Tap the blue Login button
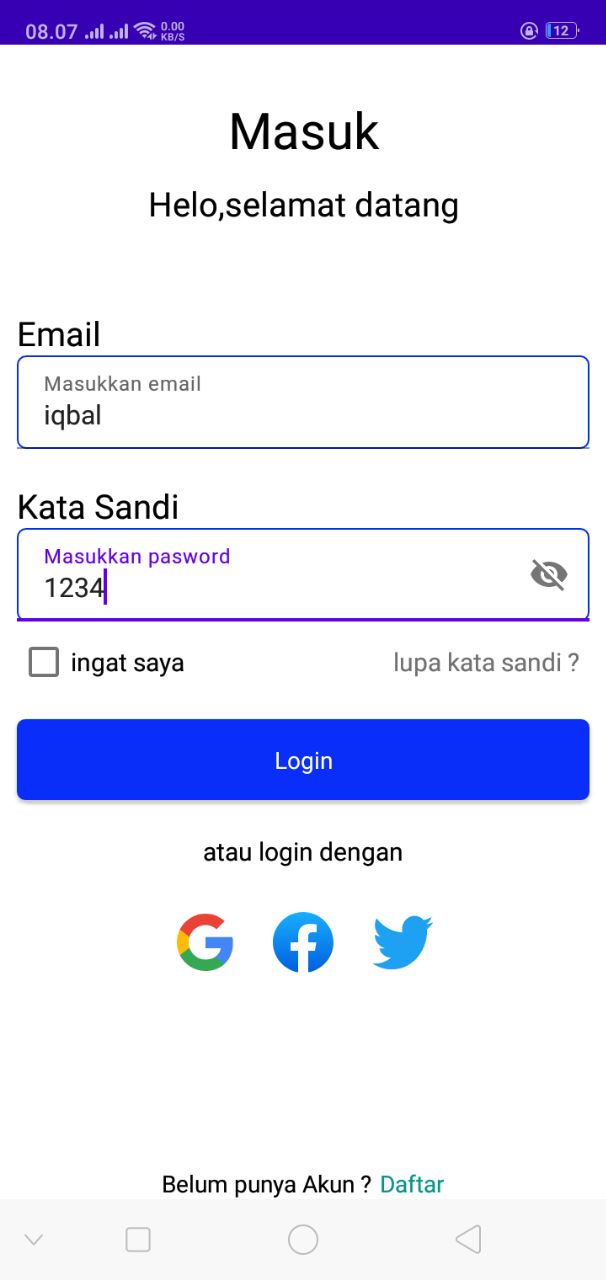The width and height of the screenshot is (606, 1280). [x=302, y=760]
